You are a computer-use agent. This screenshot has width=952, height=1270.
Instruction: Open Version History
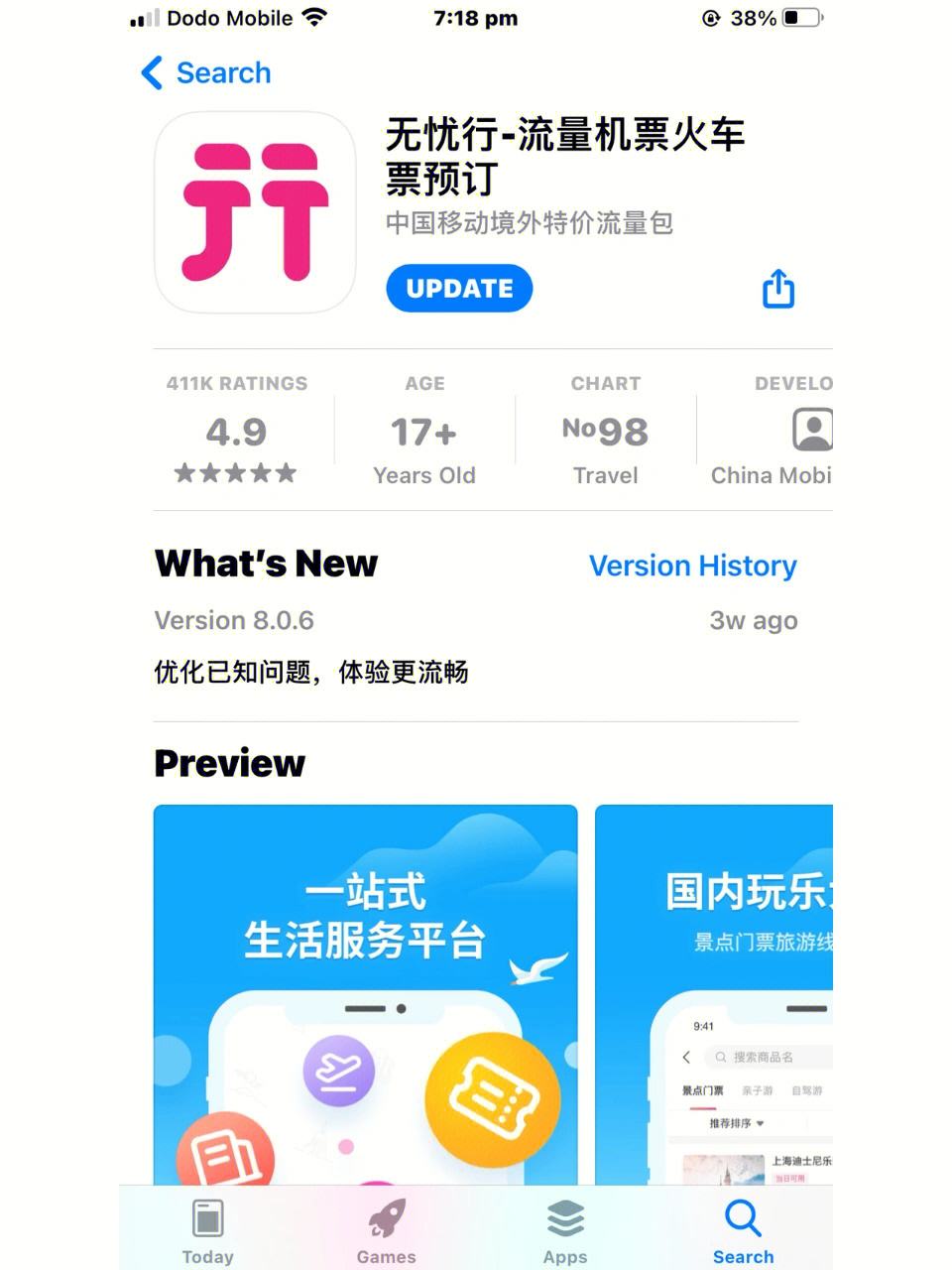pos(692,566)
